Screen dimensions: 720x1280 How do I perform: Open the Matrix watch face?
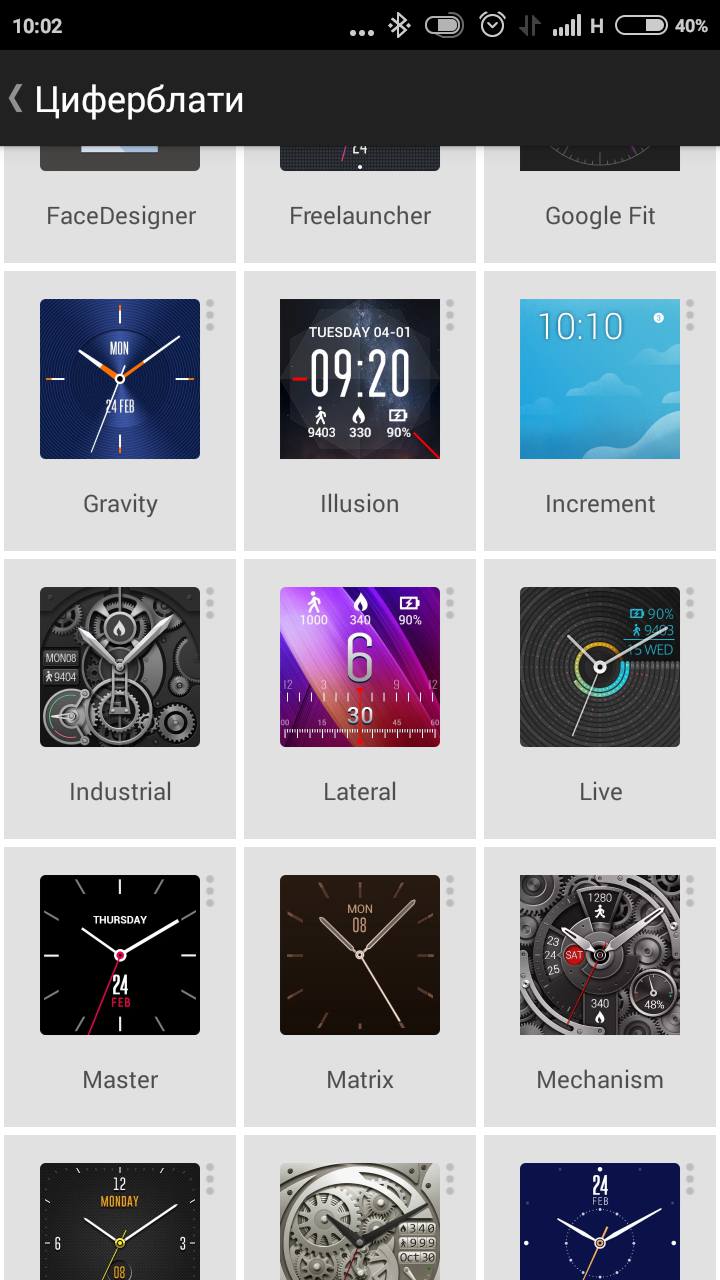[360, 955]
